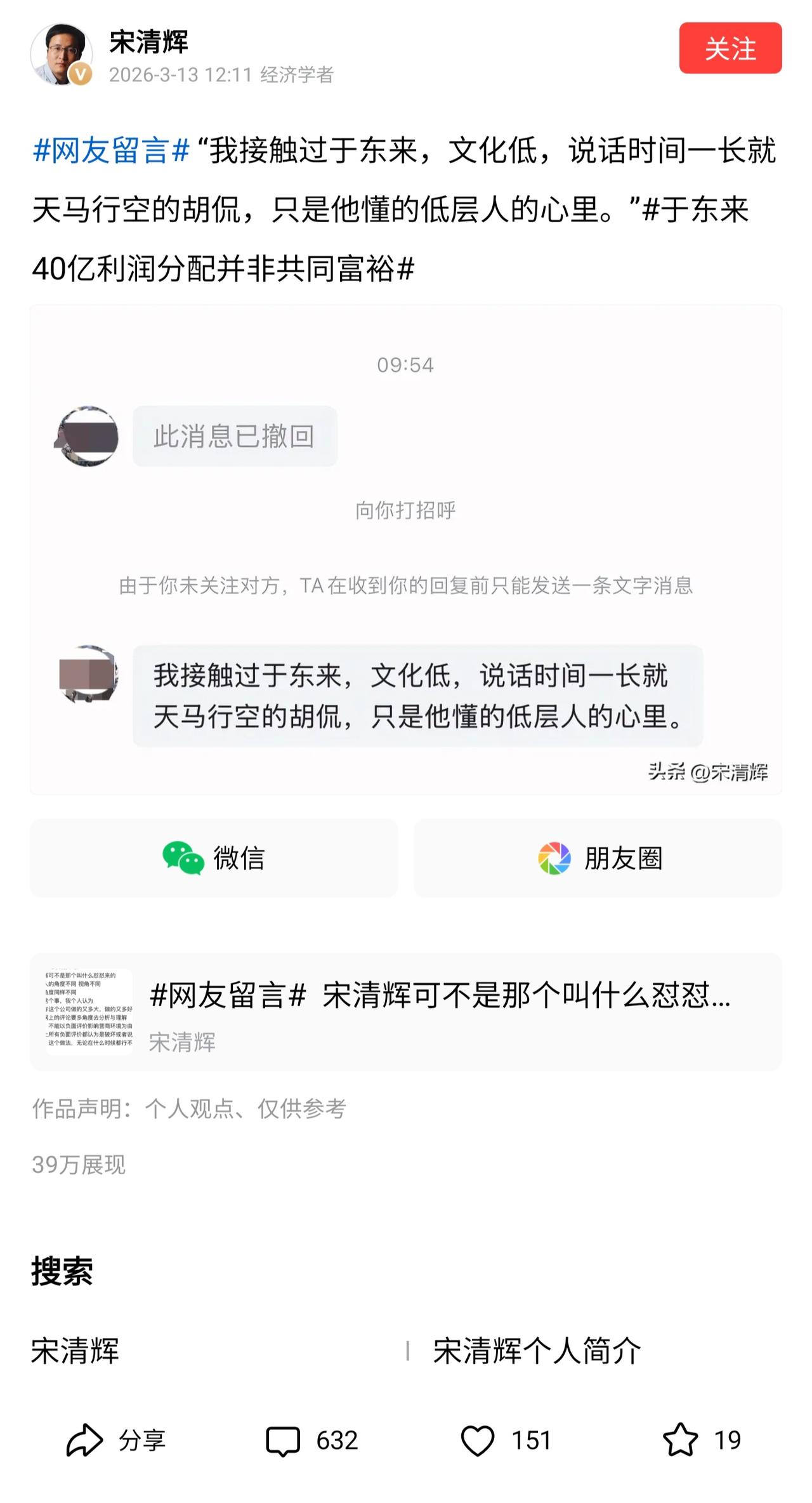View the embedded chat screenshot
Screen dimensions: 812x1503
coord(406,552)
